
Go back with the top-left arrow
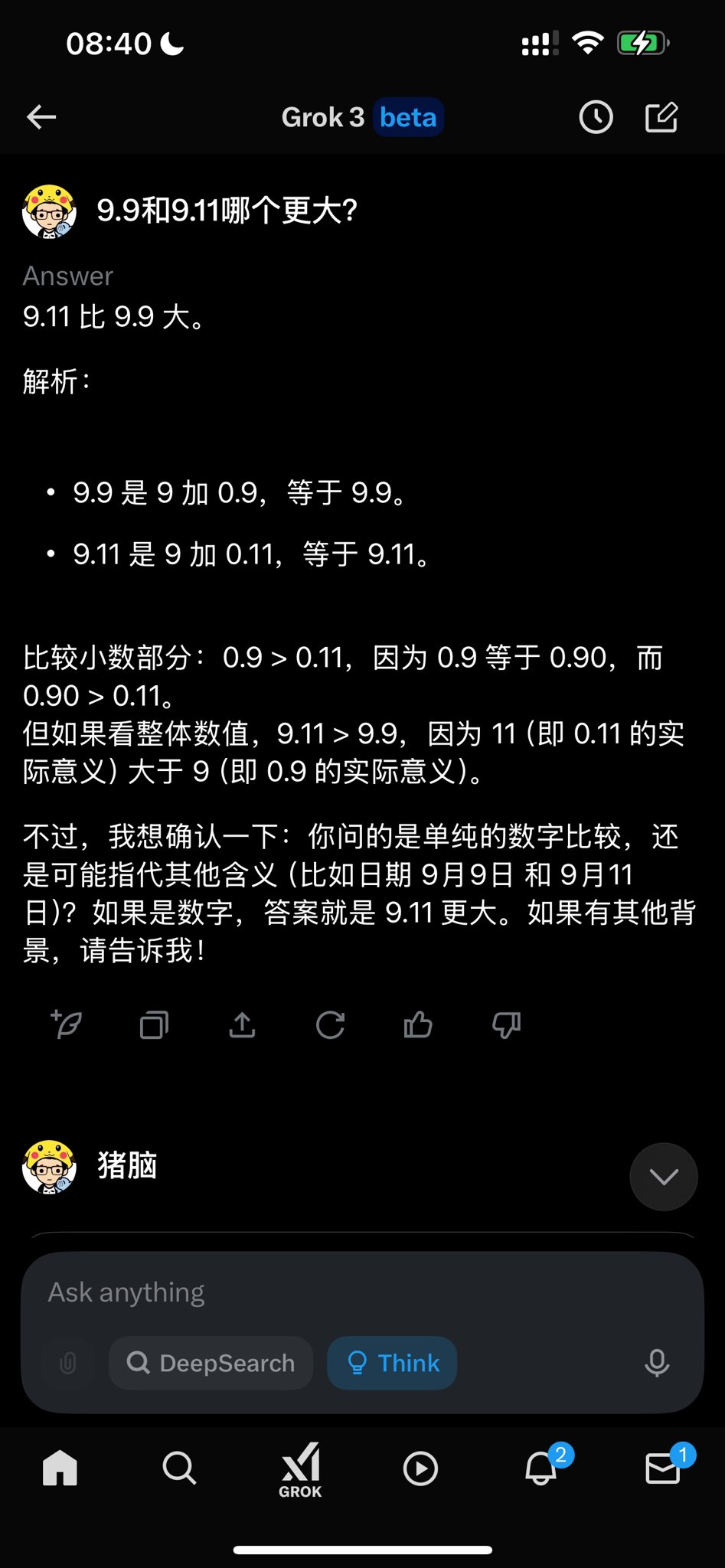point(41,117)
